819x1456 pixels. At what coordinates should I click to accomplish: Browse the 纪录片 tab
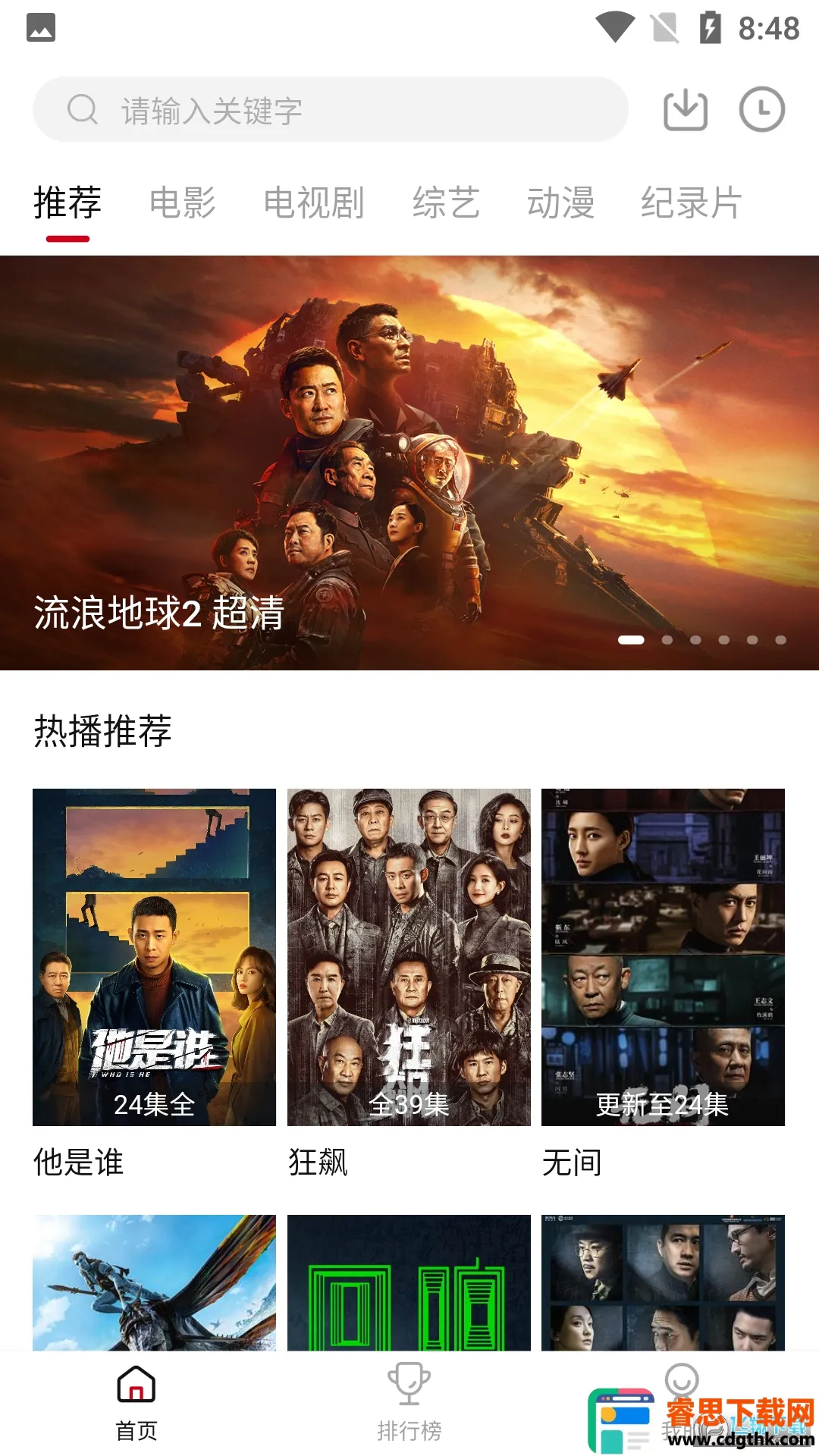[691, 203]
